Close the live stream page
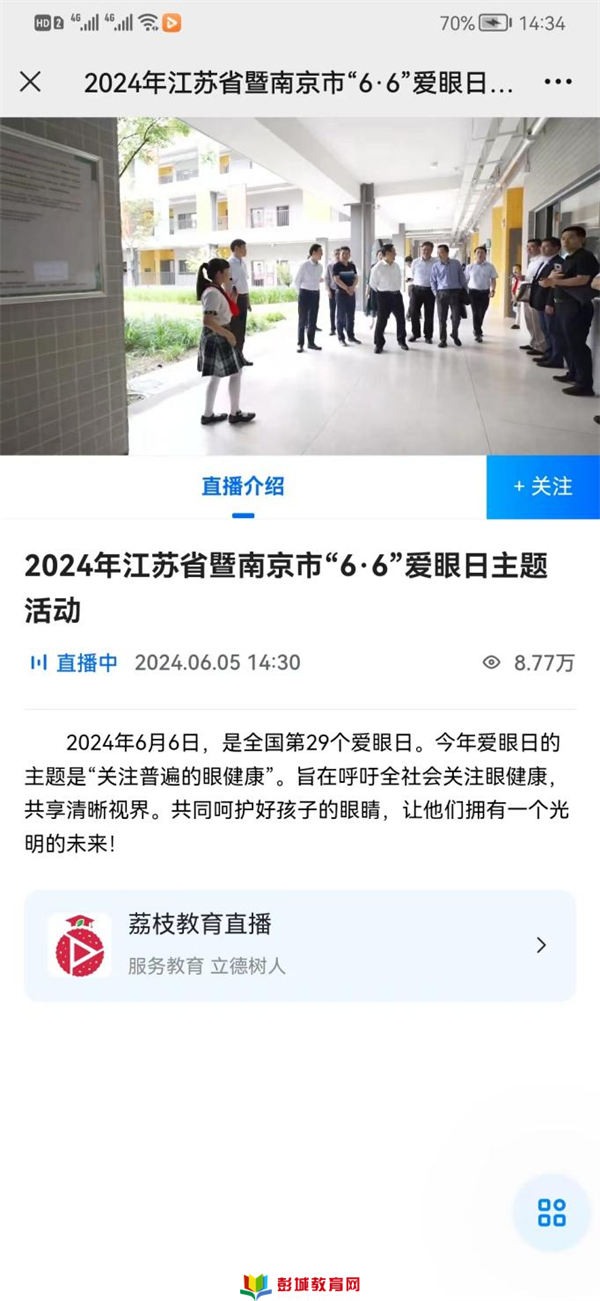Screen dimensions: 600x1301 (x=31, y=82)
